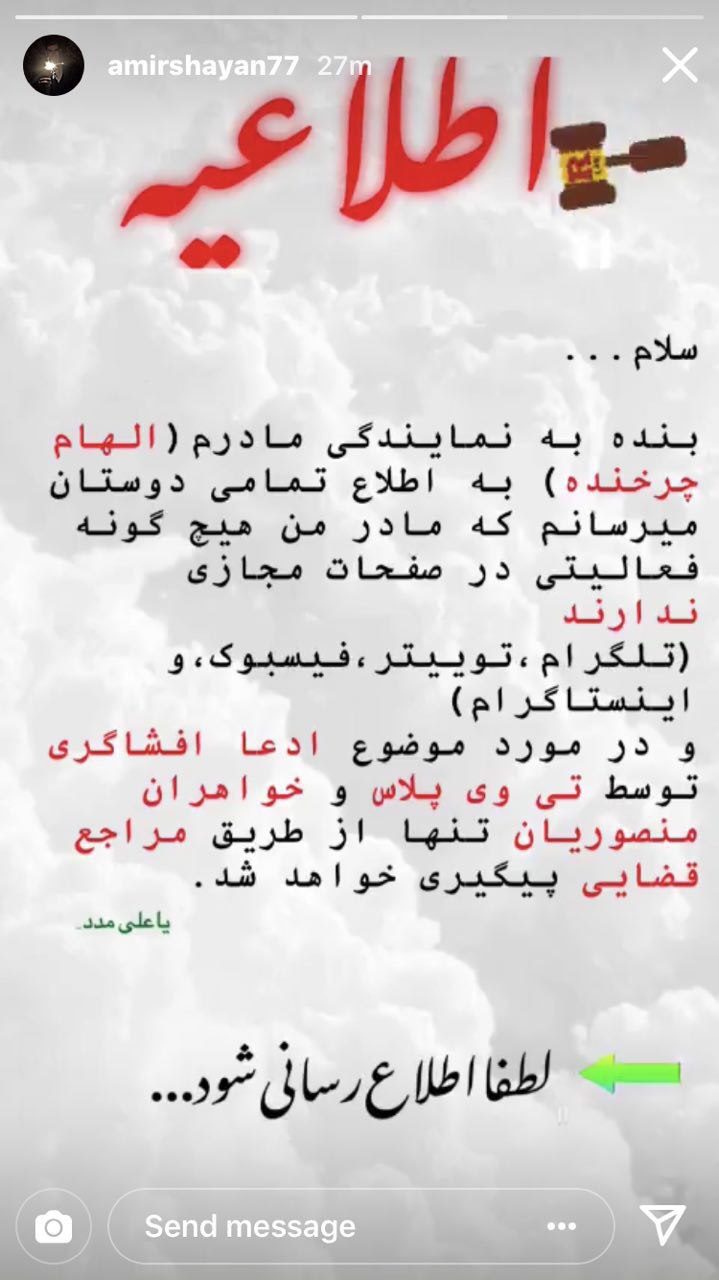The image size is (719, 1280).
Task: Open amirshayan77's profile picture
Action: [x=54, y=66]
